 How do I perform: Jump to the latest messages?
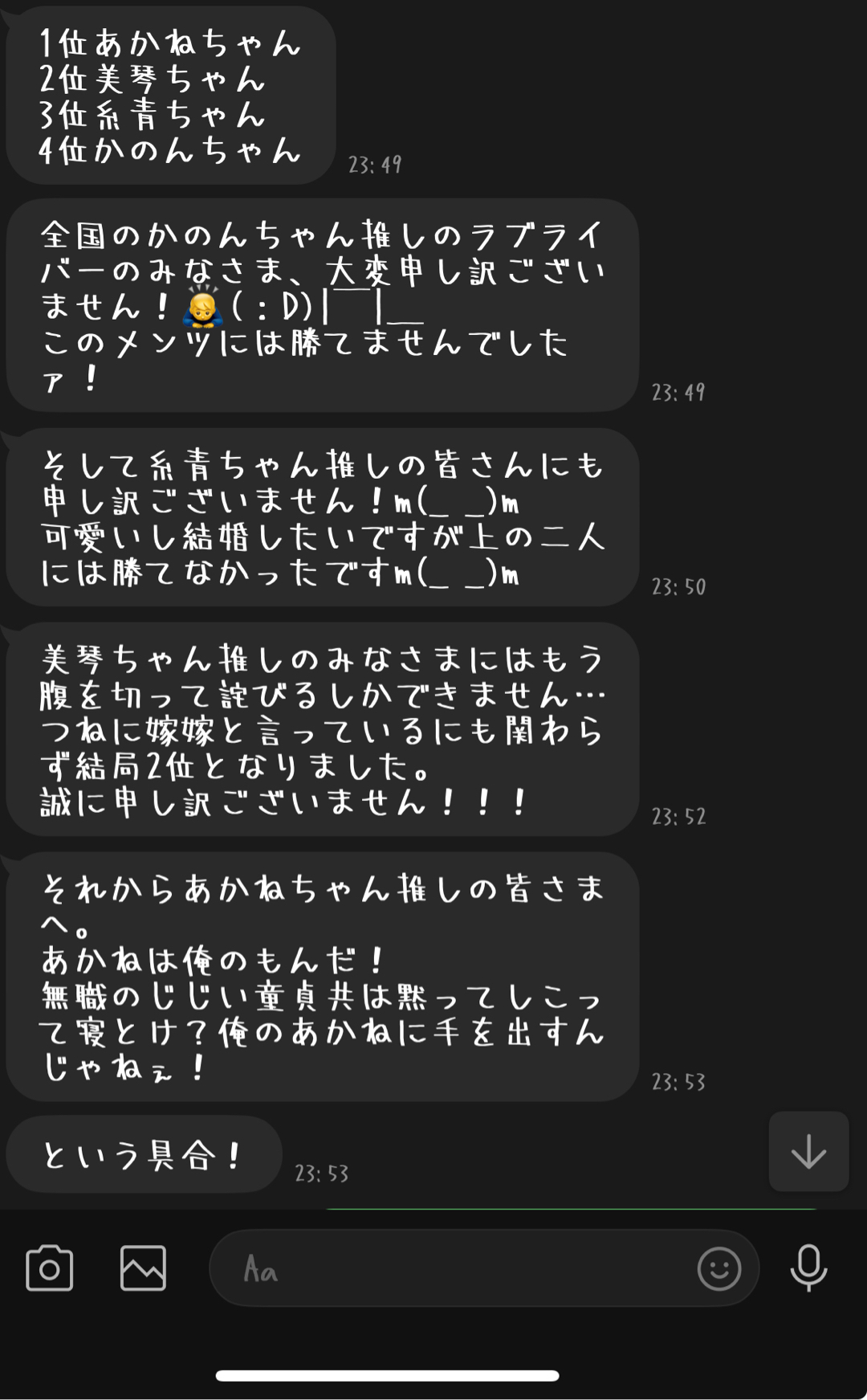(808, 1152)
